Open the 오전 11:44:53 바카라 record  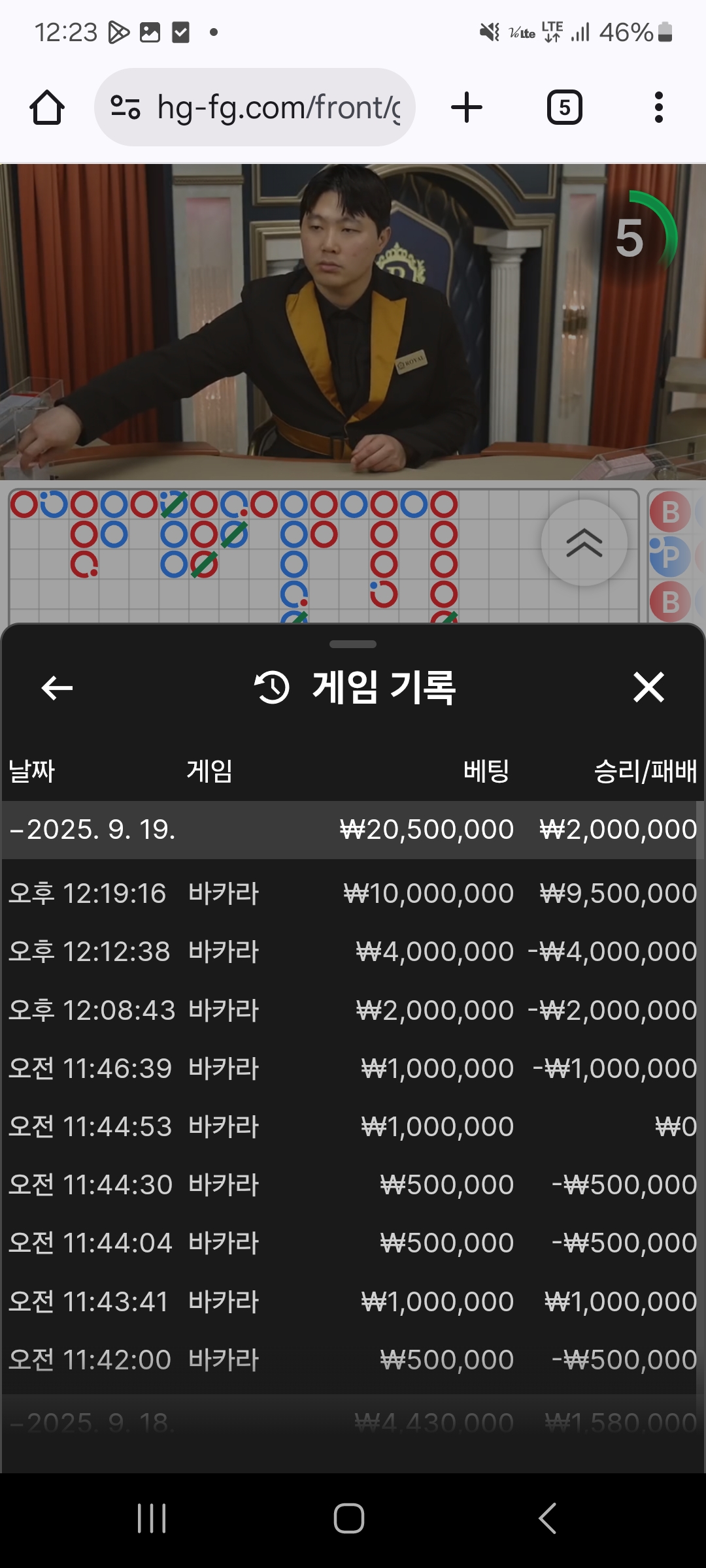(x=352, y=1126)
